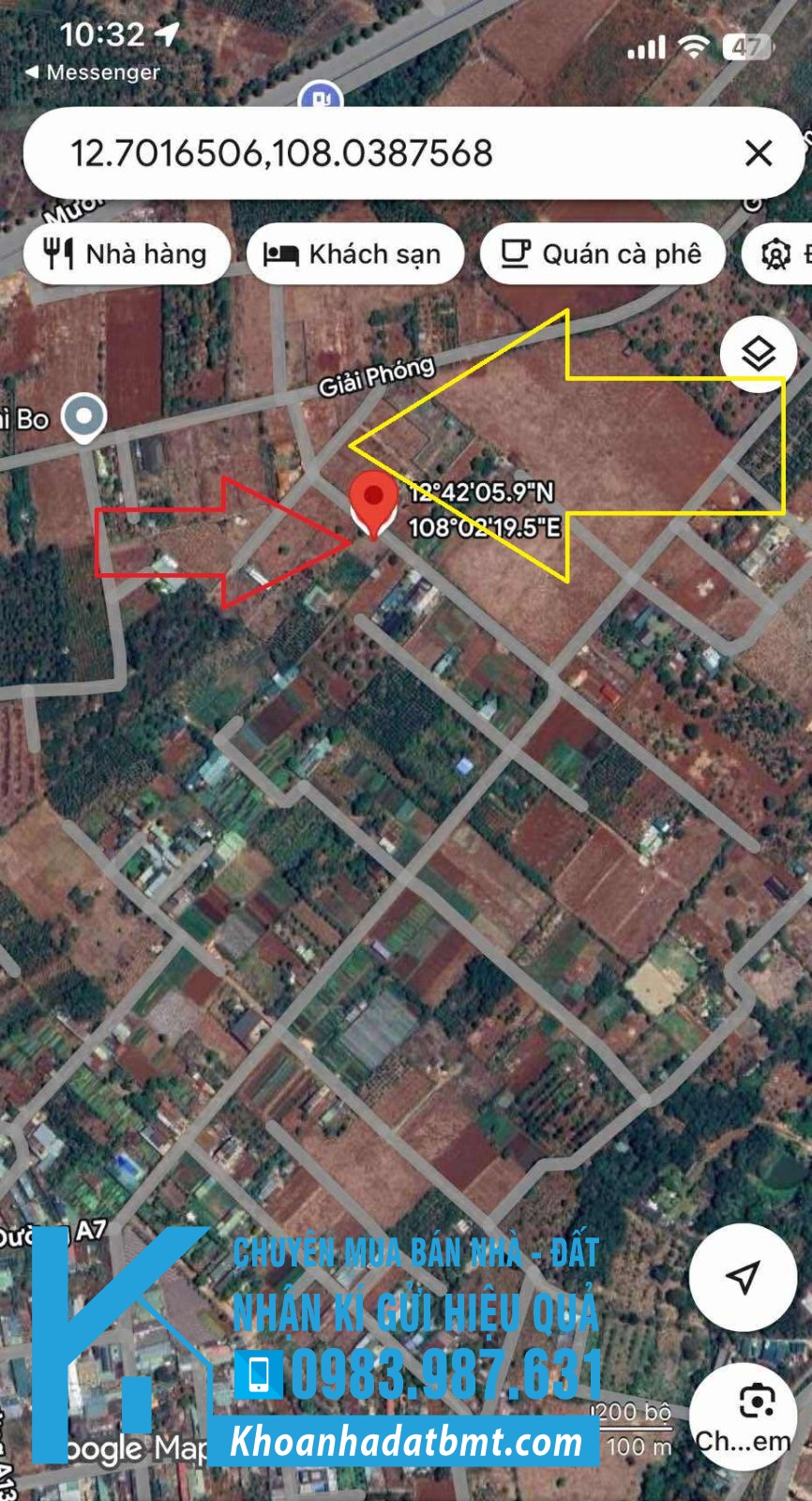812x1501 pixels.
Task: Choose the Khách sạn filter chip
Action: coord(354,254)
